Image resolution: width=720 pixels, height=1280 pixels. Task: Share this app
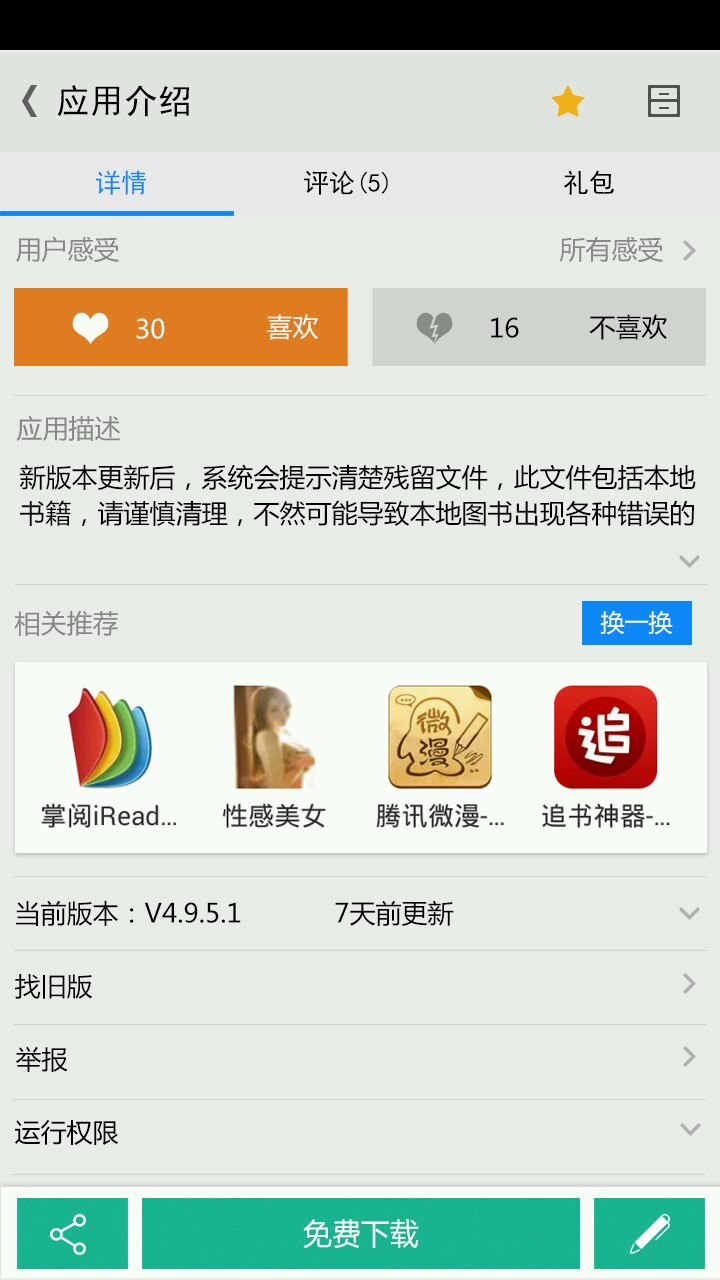72,1233
